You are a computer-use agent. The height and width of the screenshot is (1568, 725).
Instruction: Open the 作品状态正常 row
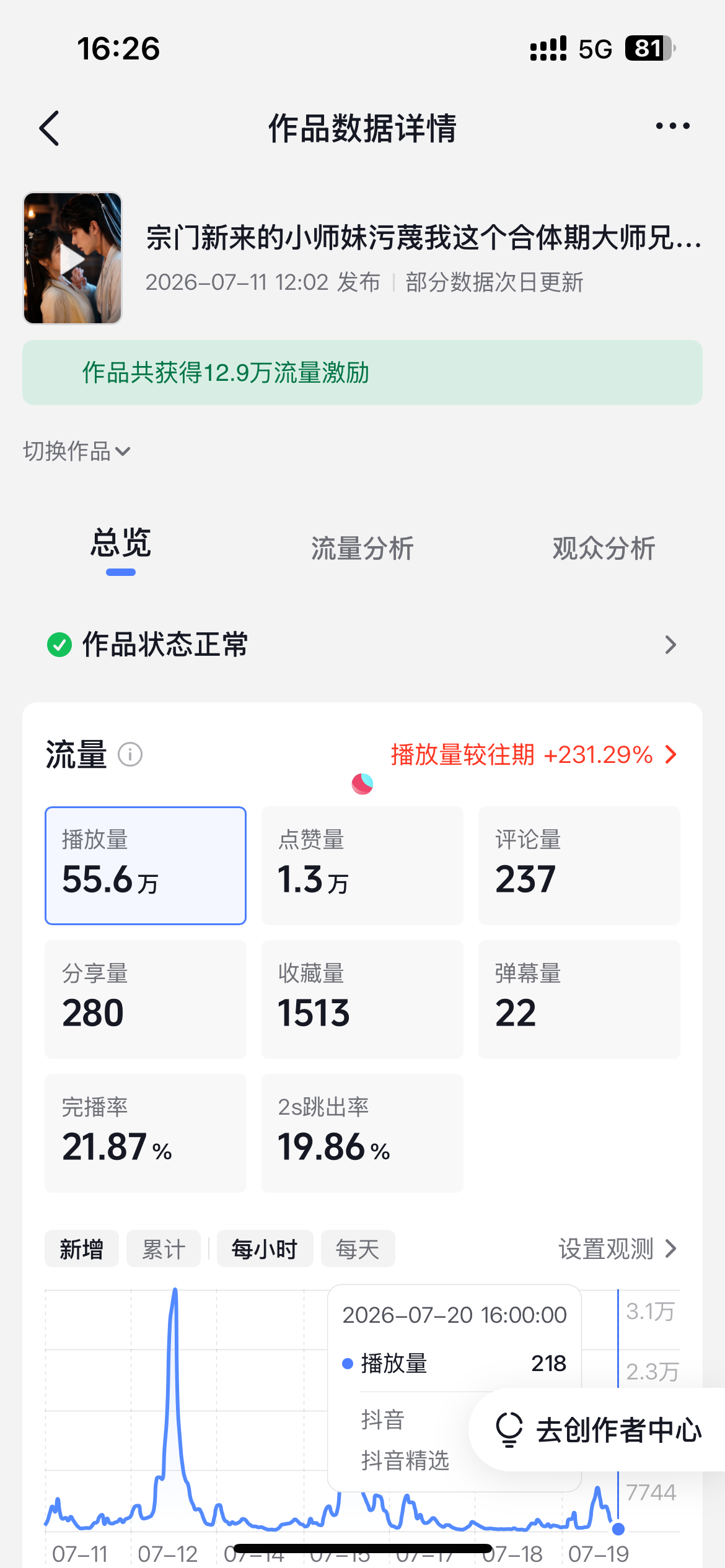click(x=362, y=645)
